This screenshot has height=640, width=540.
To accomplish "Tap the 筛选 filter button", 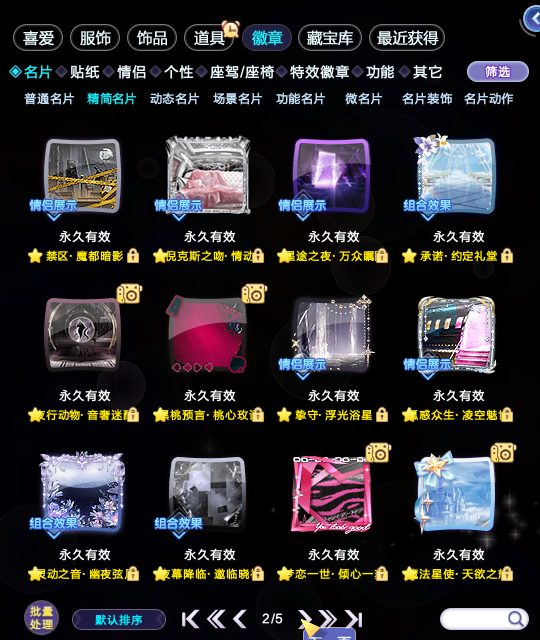I will [x=498, y=72].
